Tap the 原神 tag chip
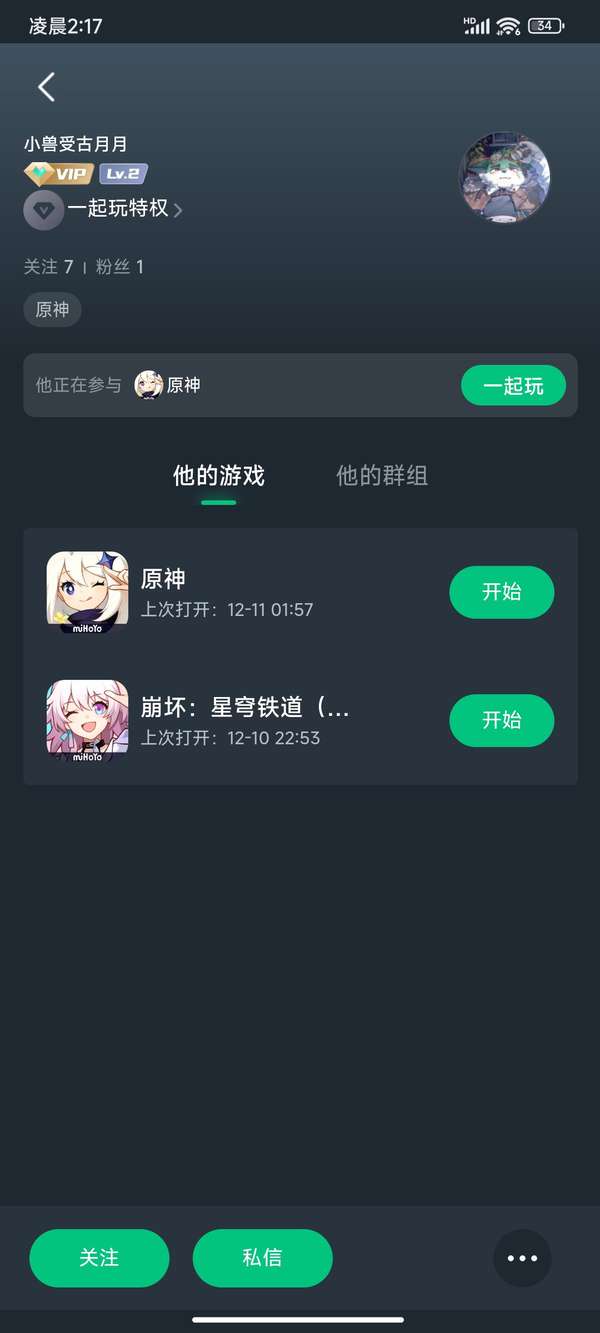The image size is (600, 1333). pos(52,310)
